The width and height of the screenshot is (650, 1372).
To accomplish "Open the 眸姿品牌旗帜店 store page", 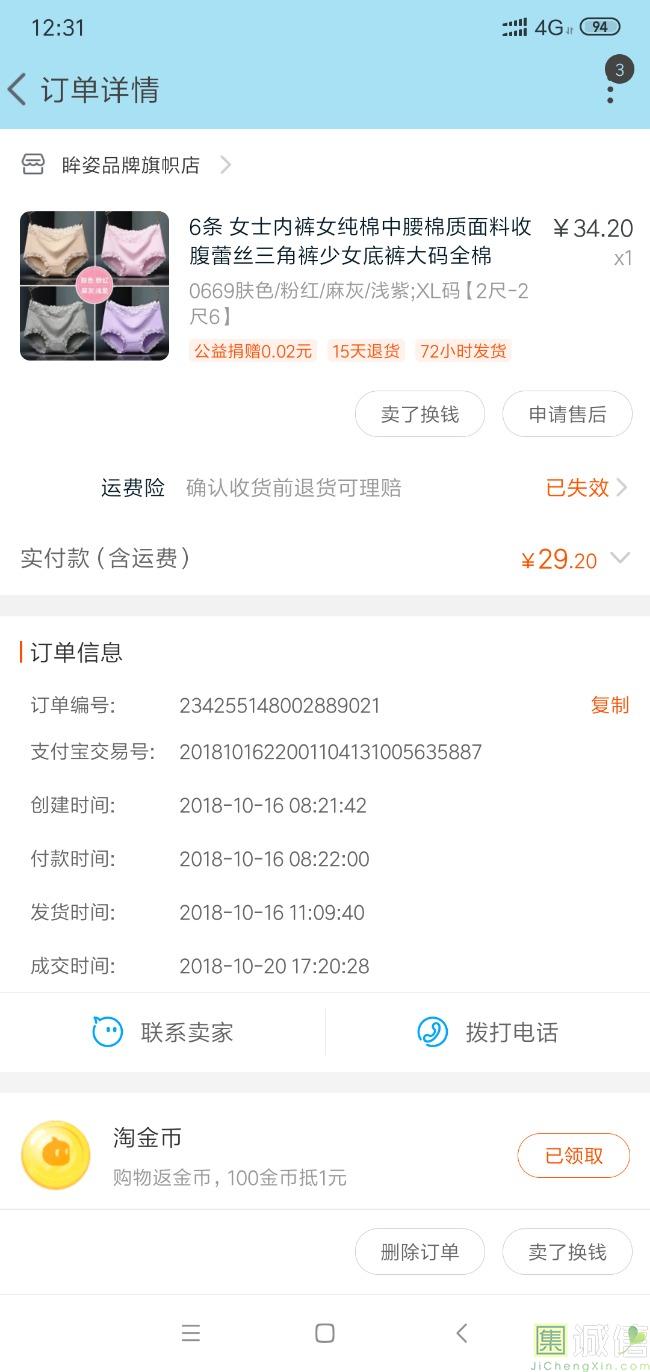I will (130, 165).
